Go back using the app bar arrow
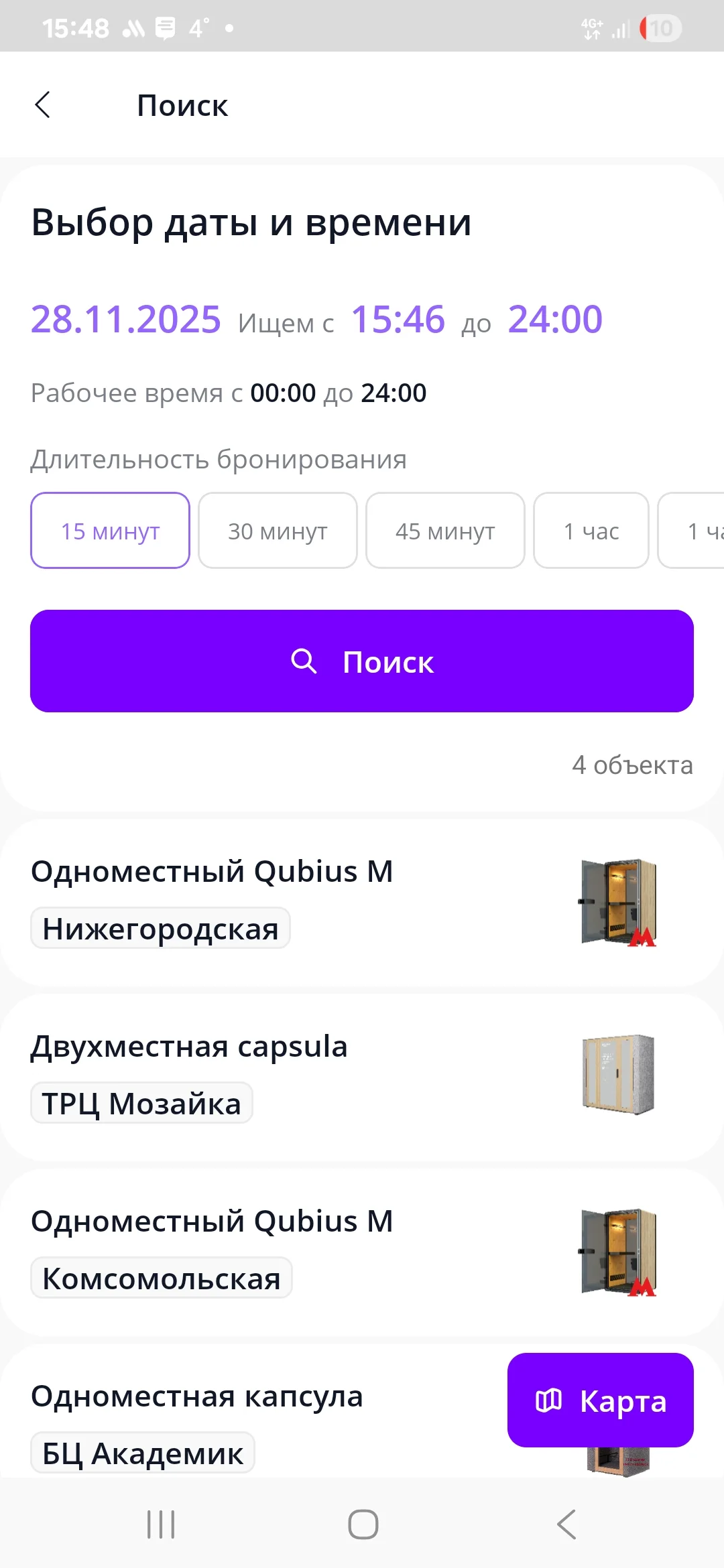Screen dimensions: 724x1568 [42, 105]
